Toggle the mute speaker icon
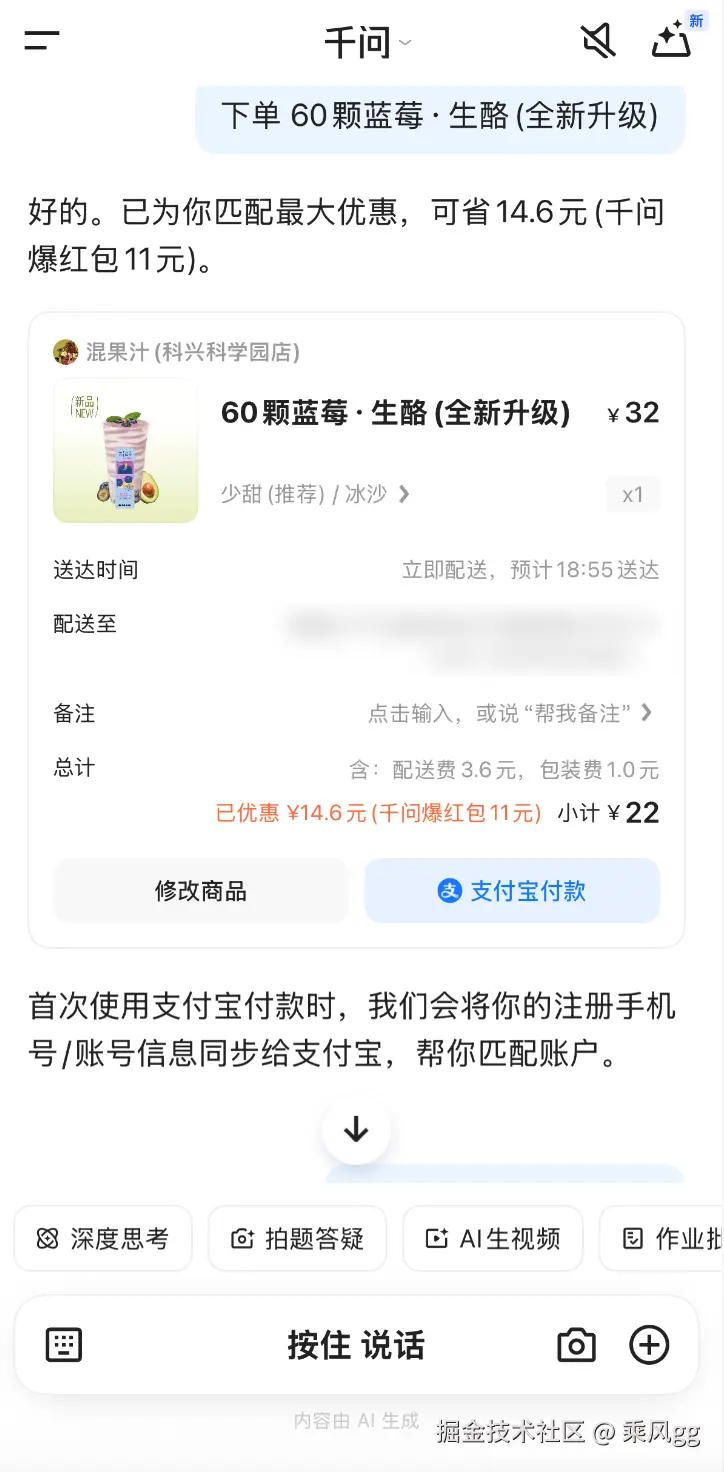The height and width of the screenshot is (1472, 724). pos(598,41)
